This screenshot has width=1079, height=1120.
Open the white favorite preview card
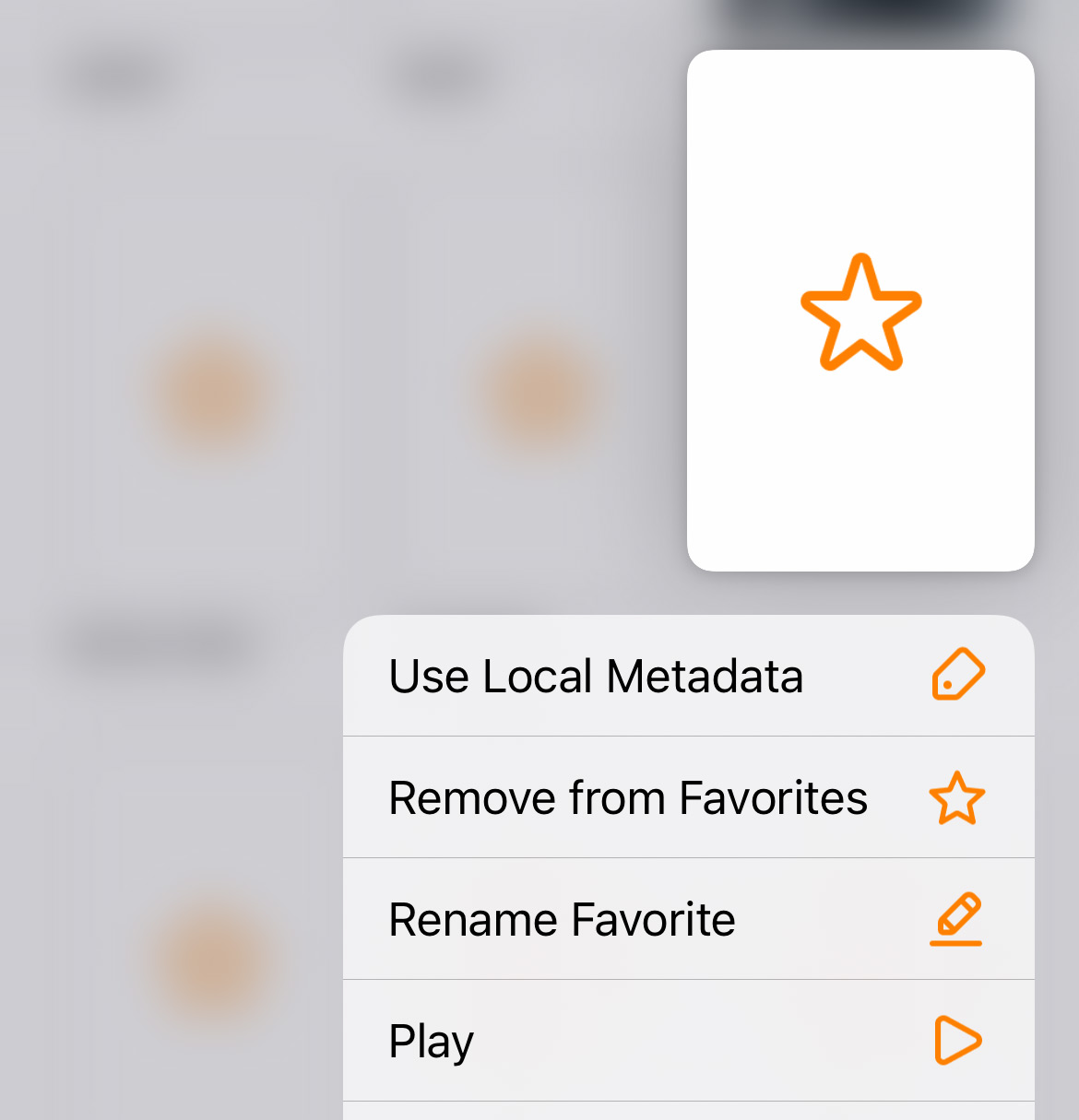860,311
